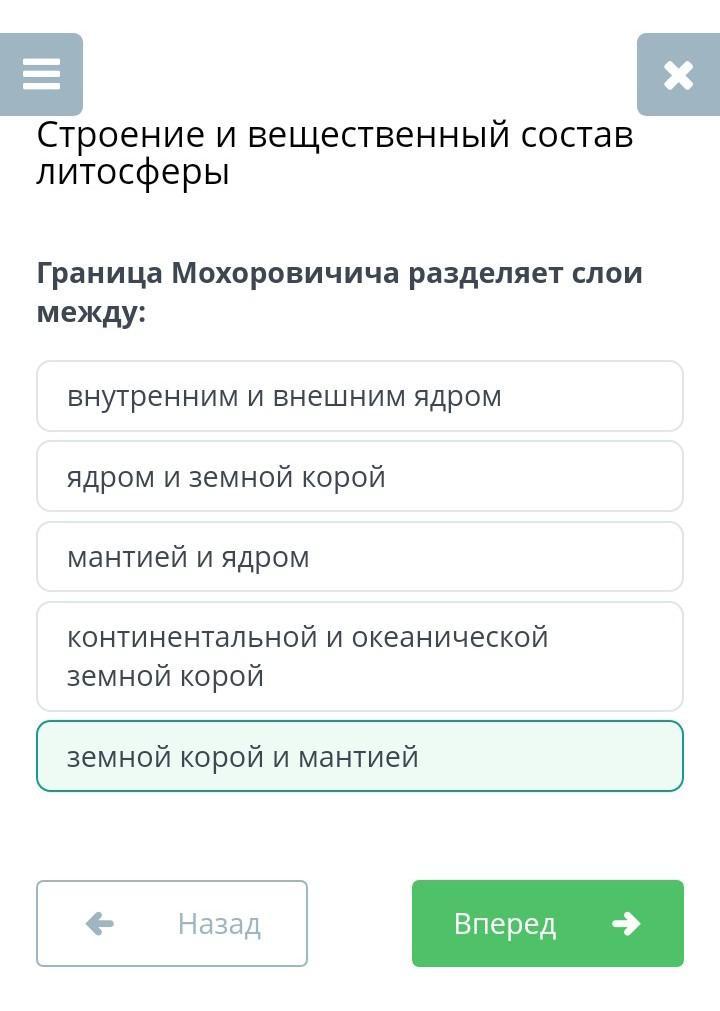
Task: Go back with the "Назад" button
Action: coord(172,923)
